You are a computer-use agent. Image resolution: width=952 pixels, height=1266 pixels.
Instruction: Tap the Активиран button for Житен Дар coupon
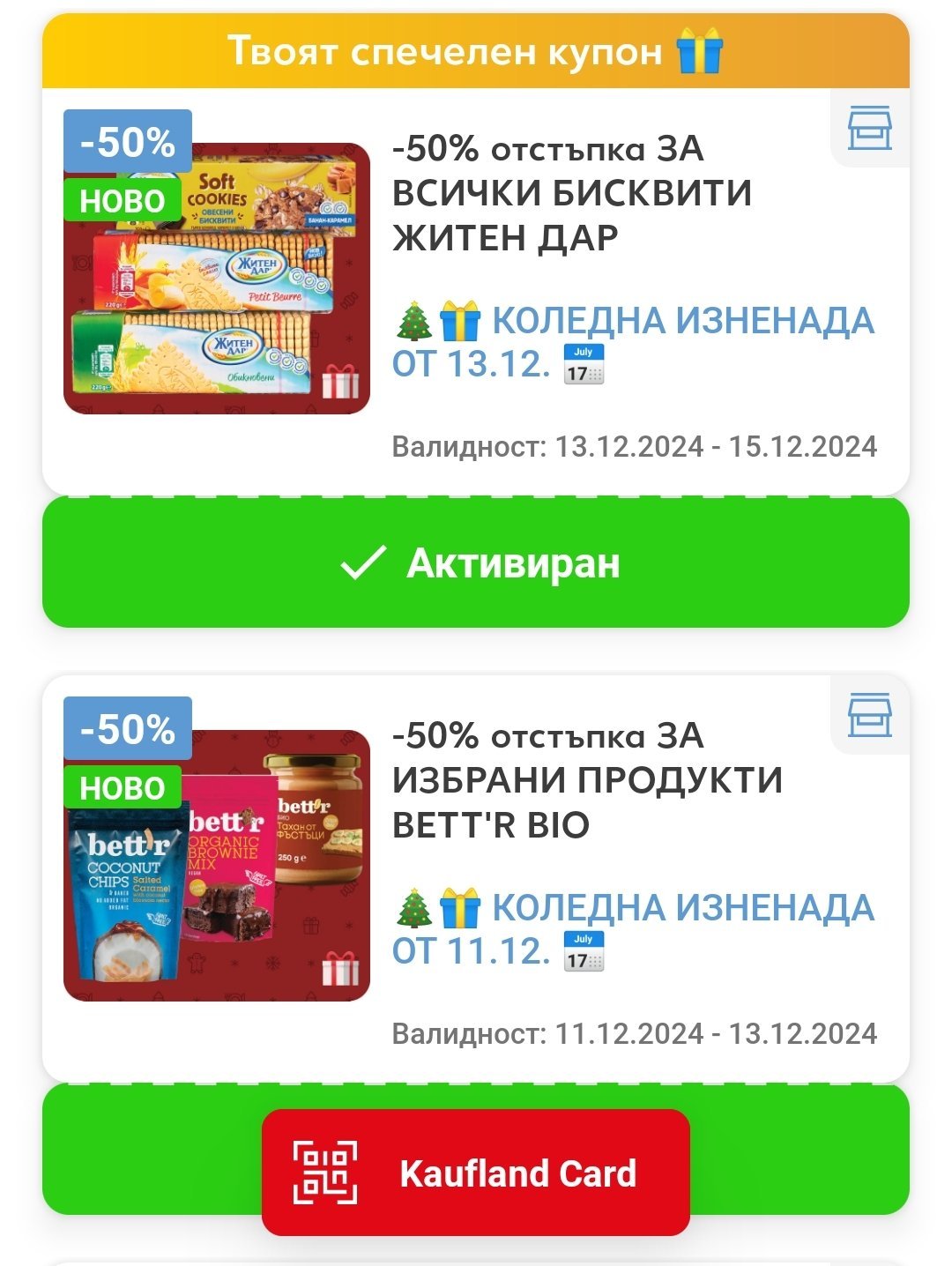coord(476,562)
